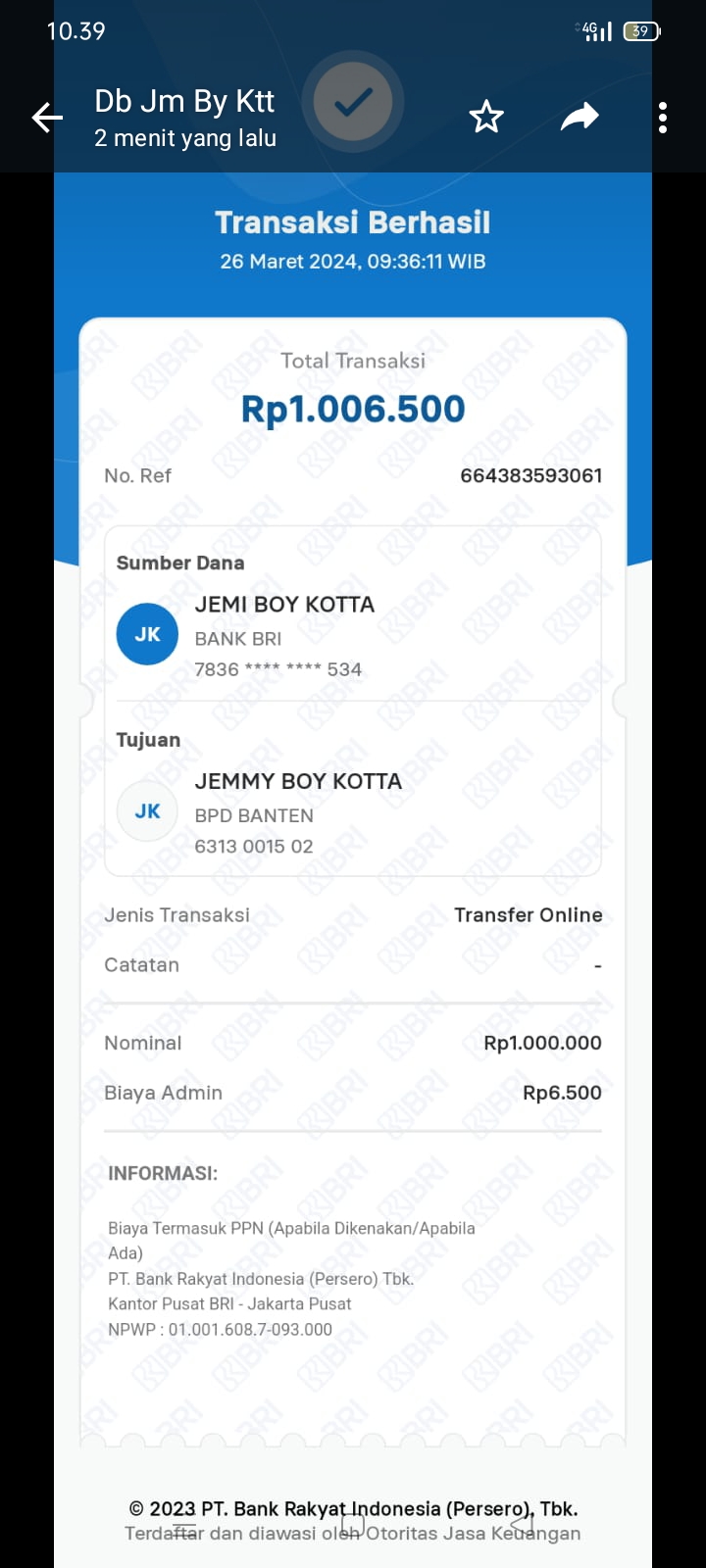Tap the system home button
This screenshot has width=706, height=1568.
tap(353, 1526)
